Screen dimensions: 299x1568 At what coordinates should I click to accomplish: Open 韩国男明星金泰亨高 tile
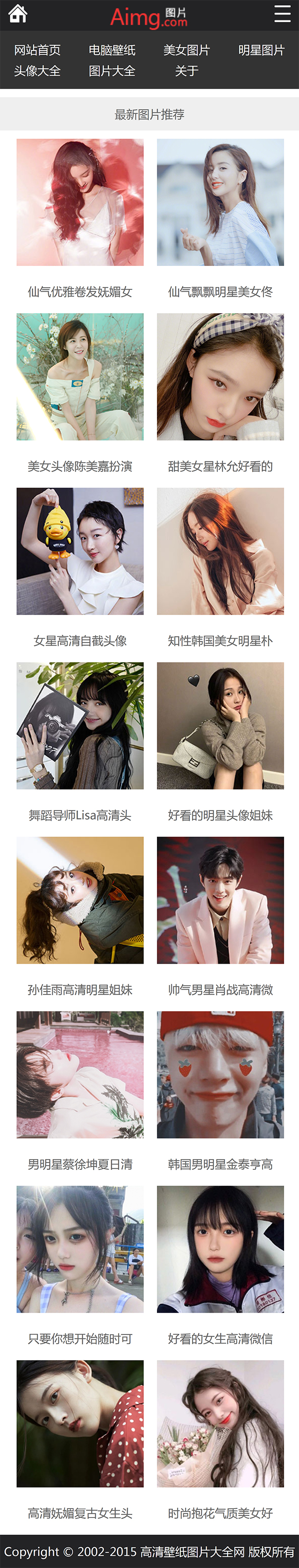[220, 1075]
